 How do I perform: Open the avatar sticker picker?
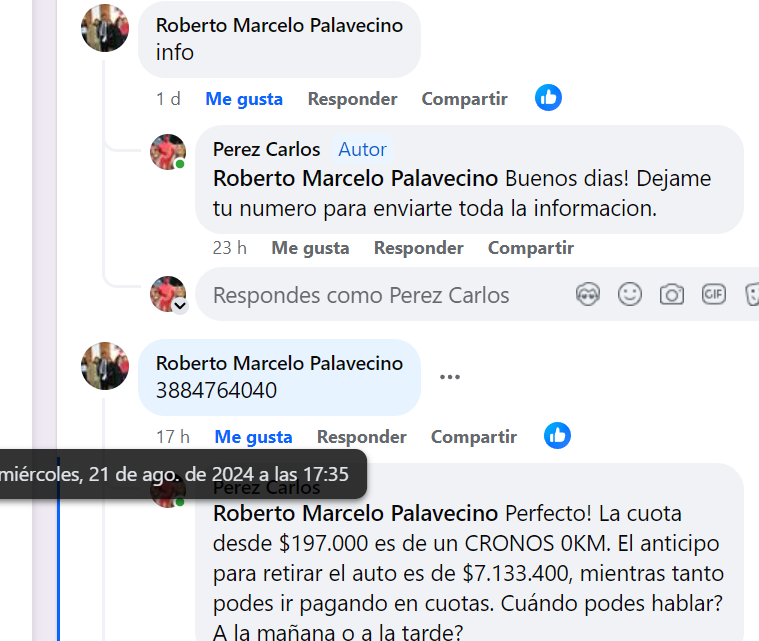tap(588, 294)
